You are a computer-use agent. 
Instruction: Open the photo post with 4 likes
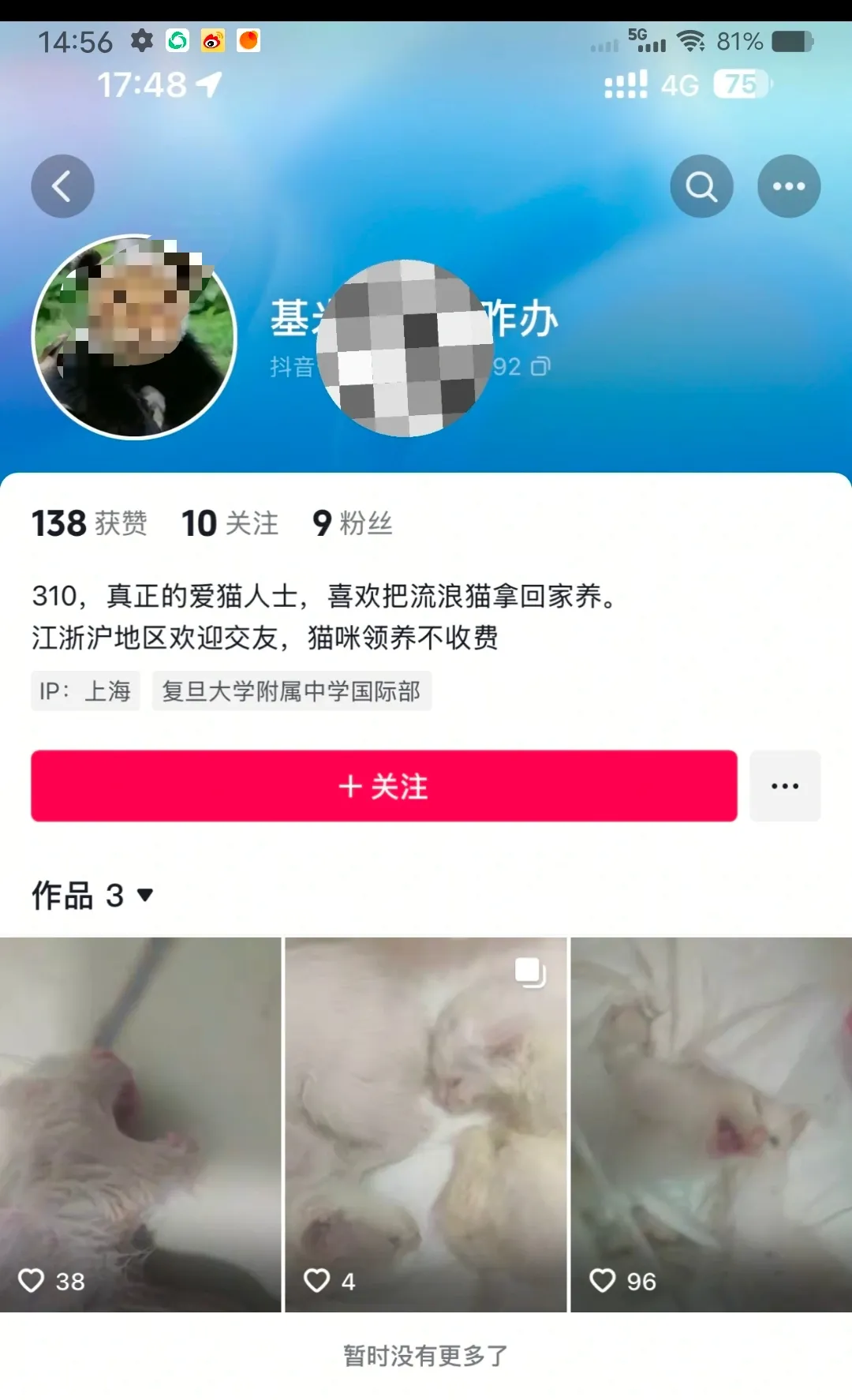pyautogui.click(x=426, y=1124)
